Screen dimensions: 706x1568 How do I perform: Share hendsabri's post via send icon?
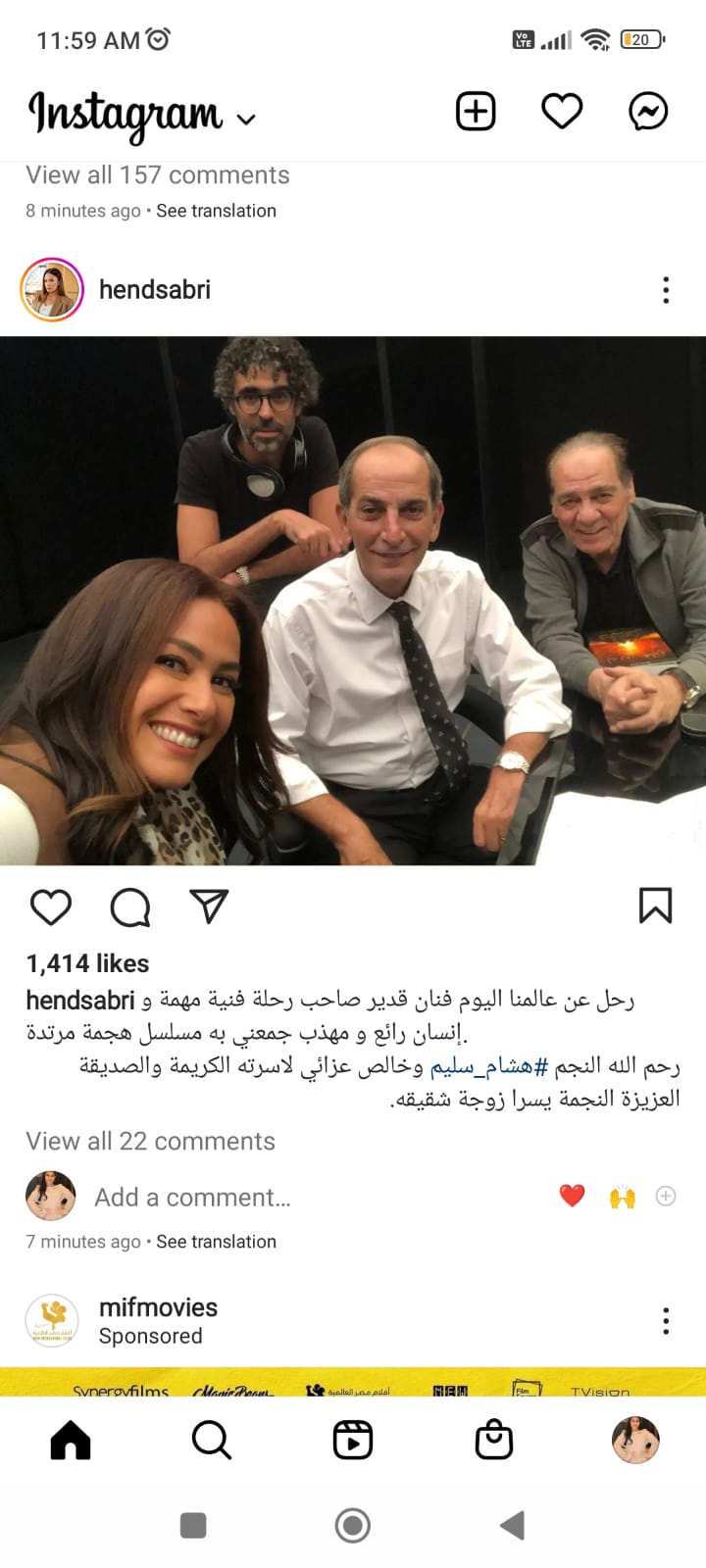click(x=209, y=907)
